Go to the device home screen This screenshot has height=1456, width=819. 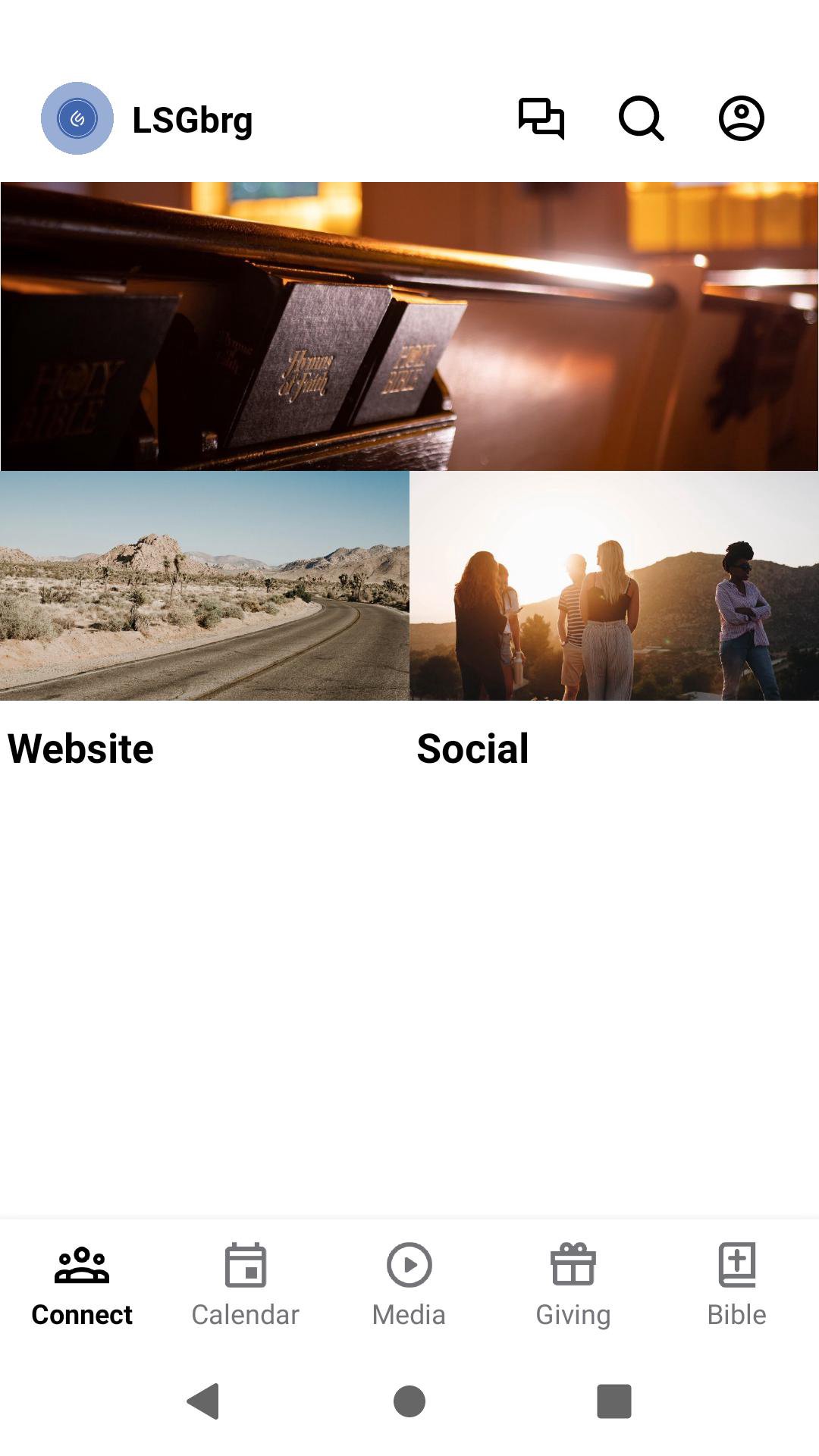pos(409,1401)
